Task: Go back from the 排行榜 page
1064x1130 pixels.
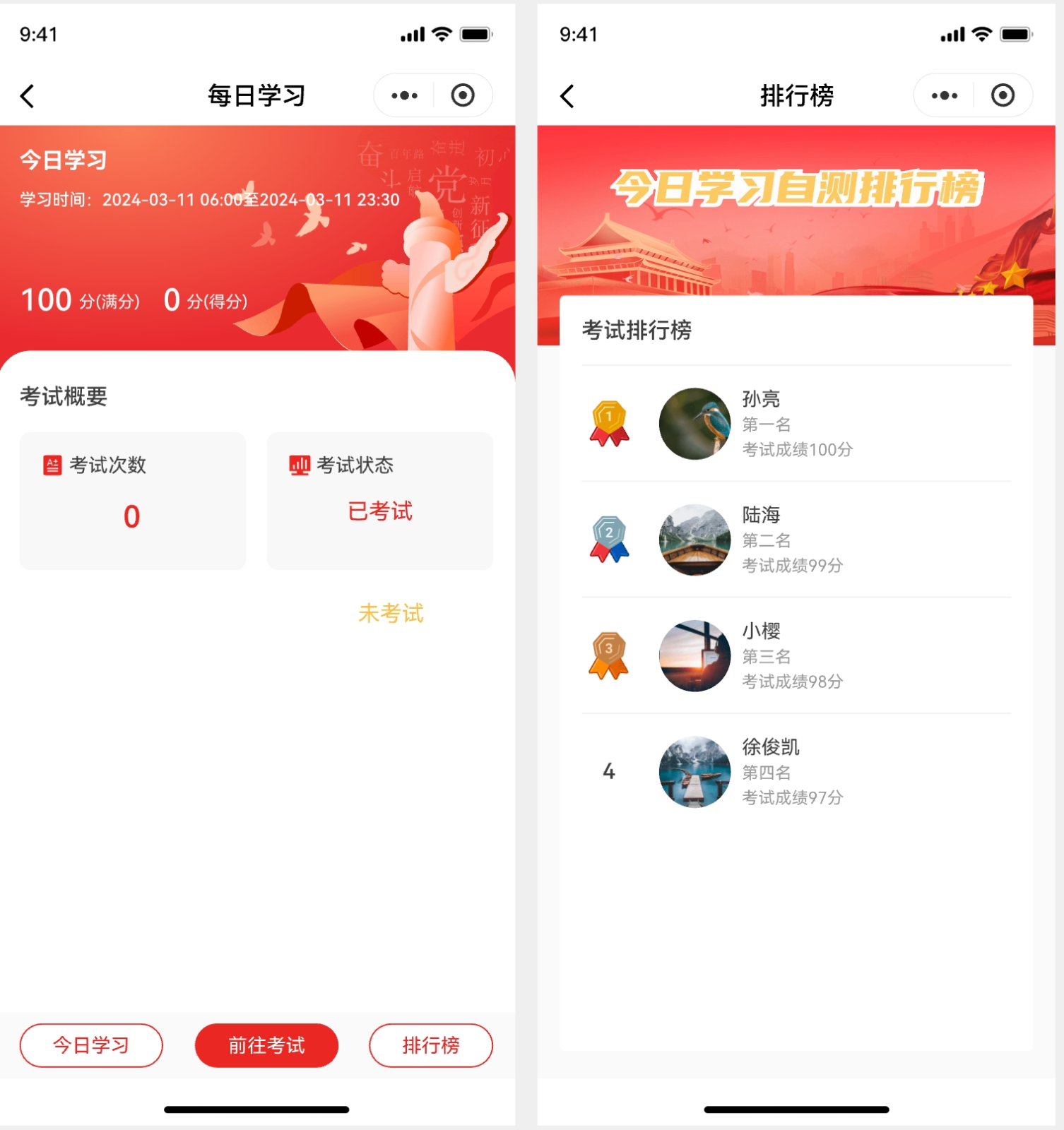Action: pos(567,96)
